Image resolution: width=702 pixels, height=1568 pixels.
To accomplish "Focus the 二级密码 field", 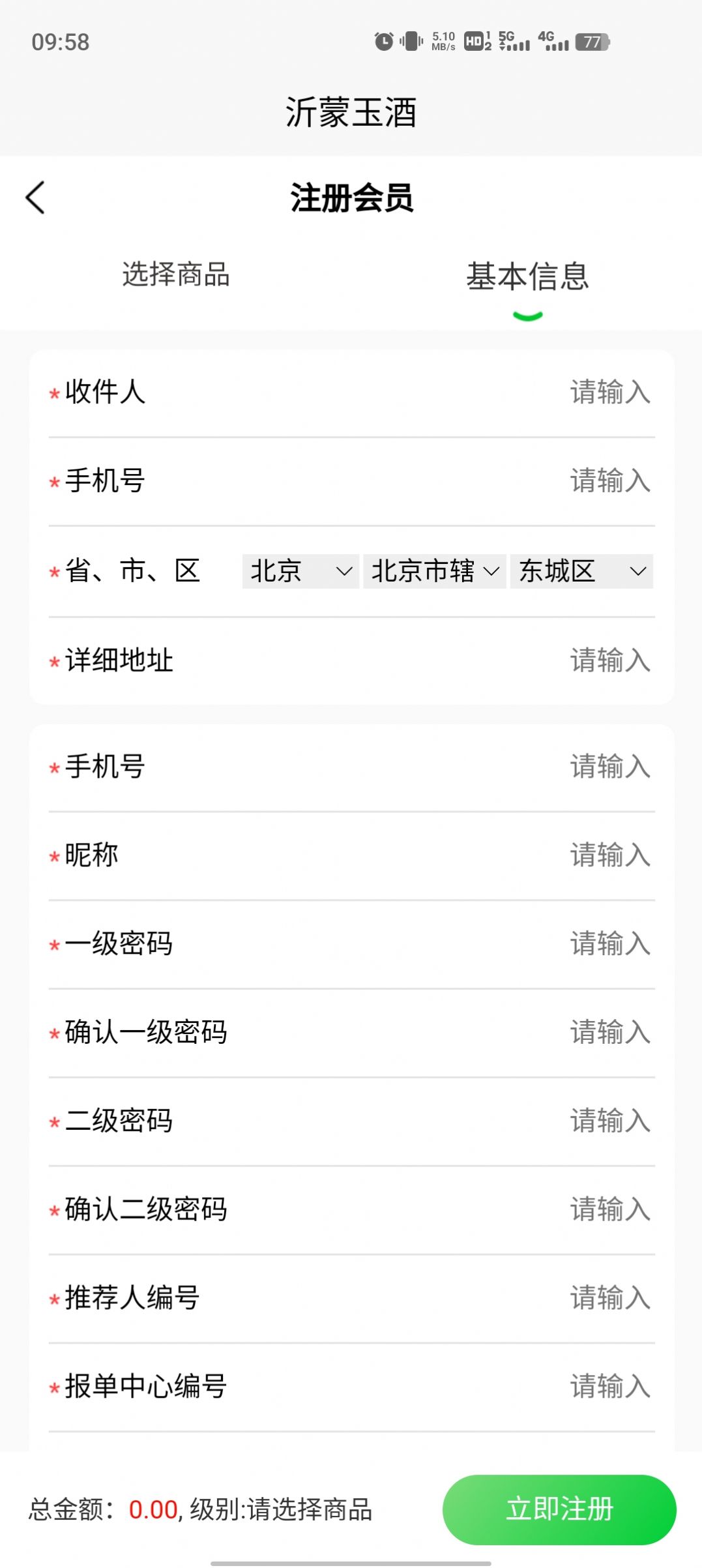I will [x=609, y=1121].
